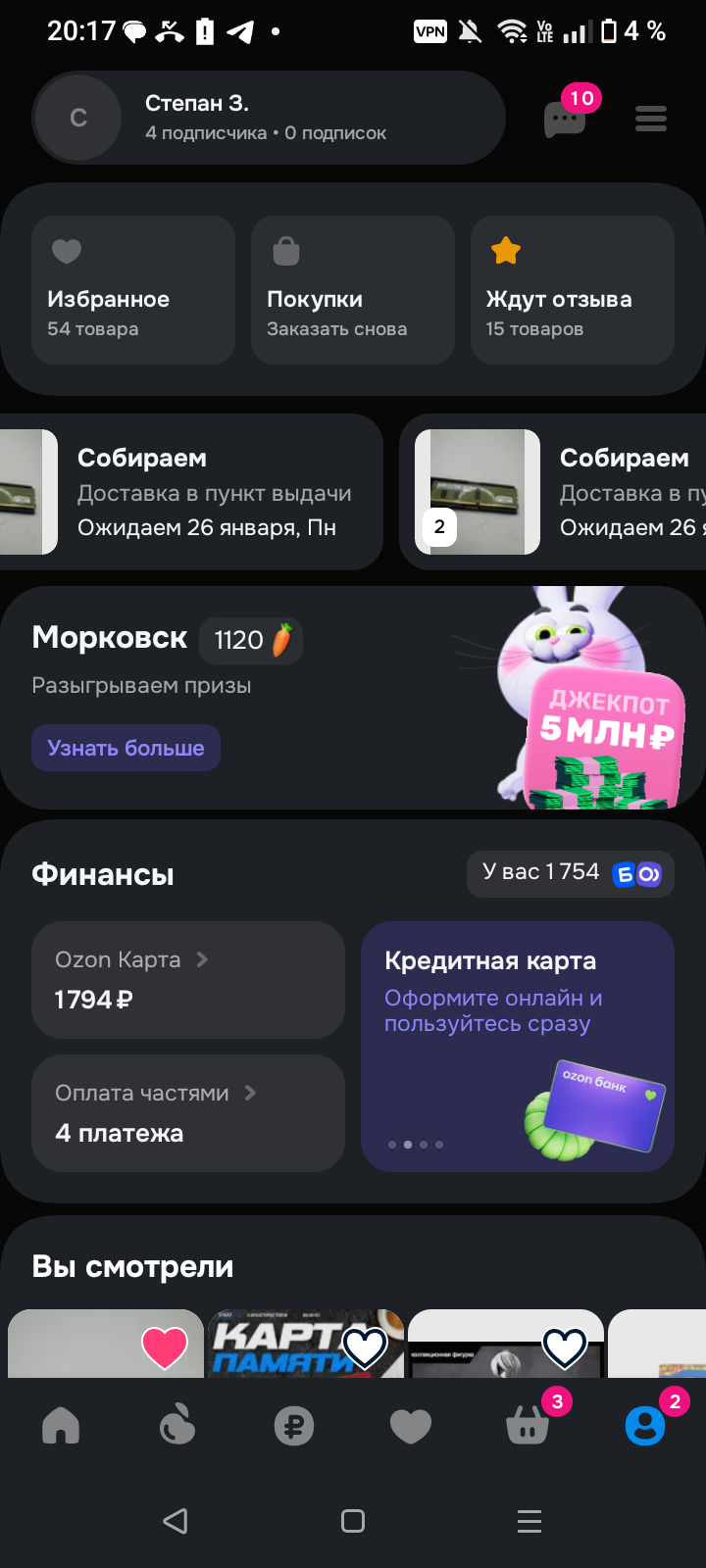Open the Покупки card

tap(353, 290)
